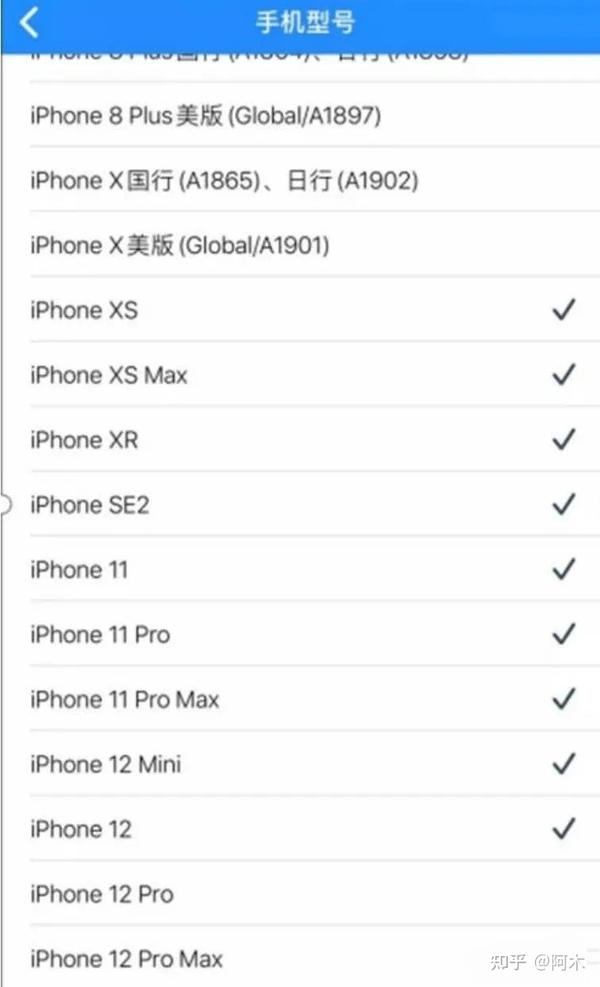Select the plain iPhone 12 row
The width and height of the screenshot is (600, 987).
[x=315, y=828]
